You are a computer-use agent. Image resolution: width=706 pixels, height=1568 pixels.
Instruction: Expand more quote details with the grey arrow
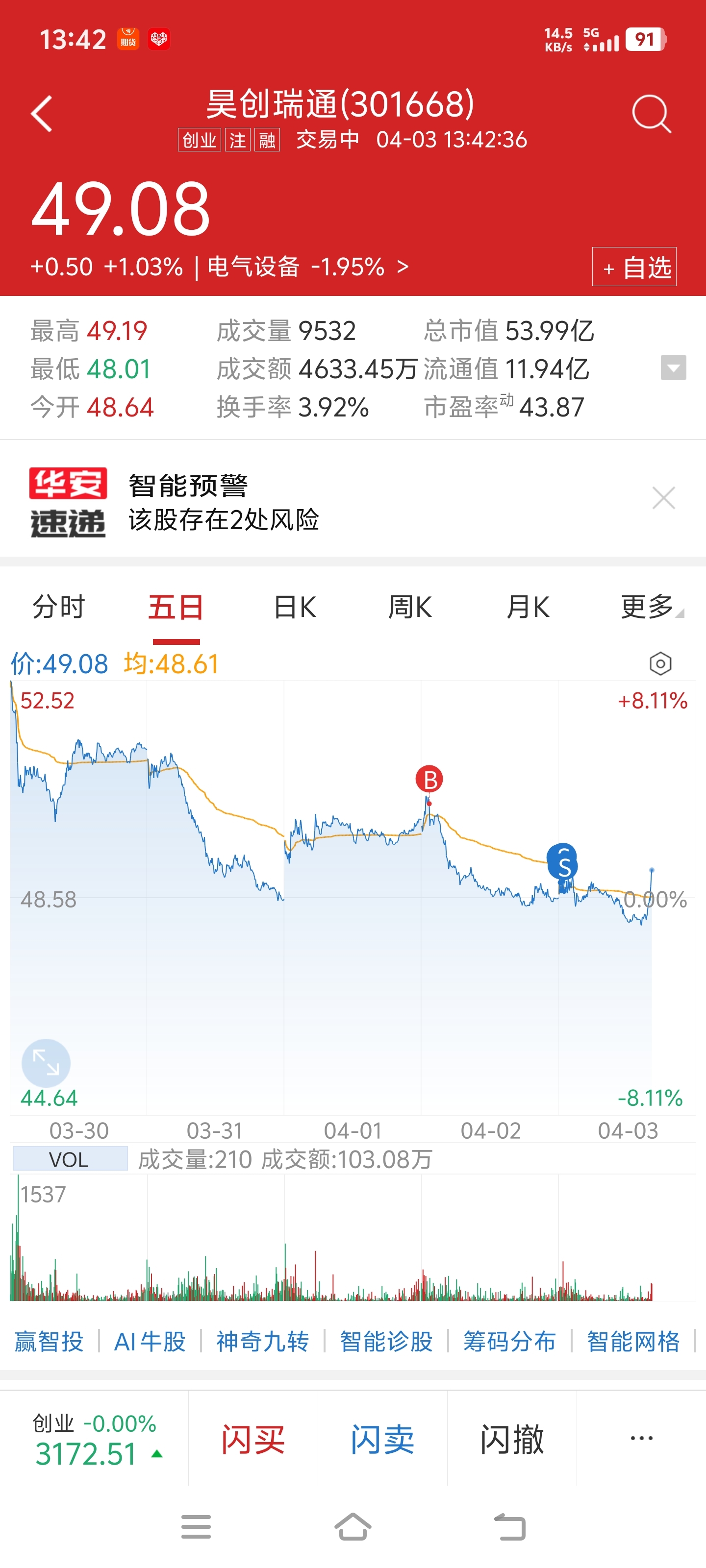click(x=673, y=367)
